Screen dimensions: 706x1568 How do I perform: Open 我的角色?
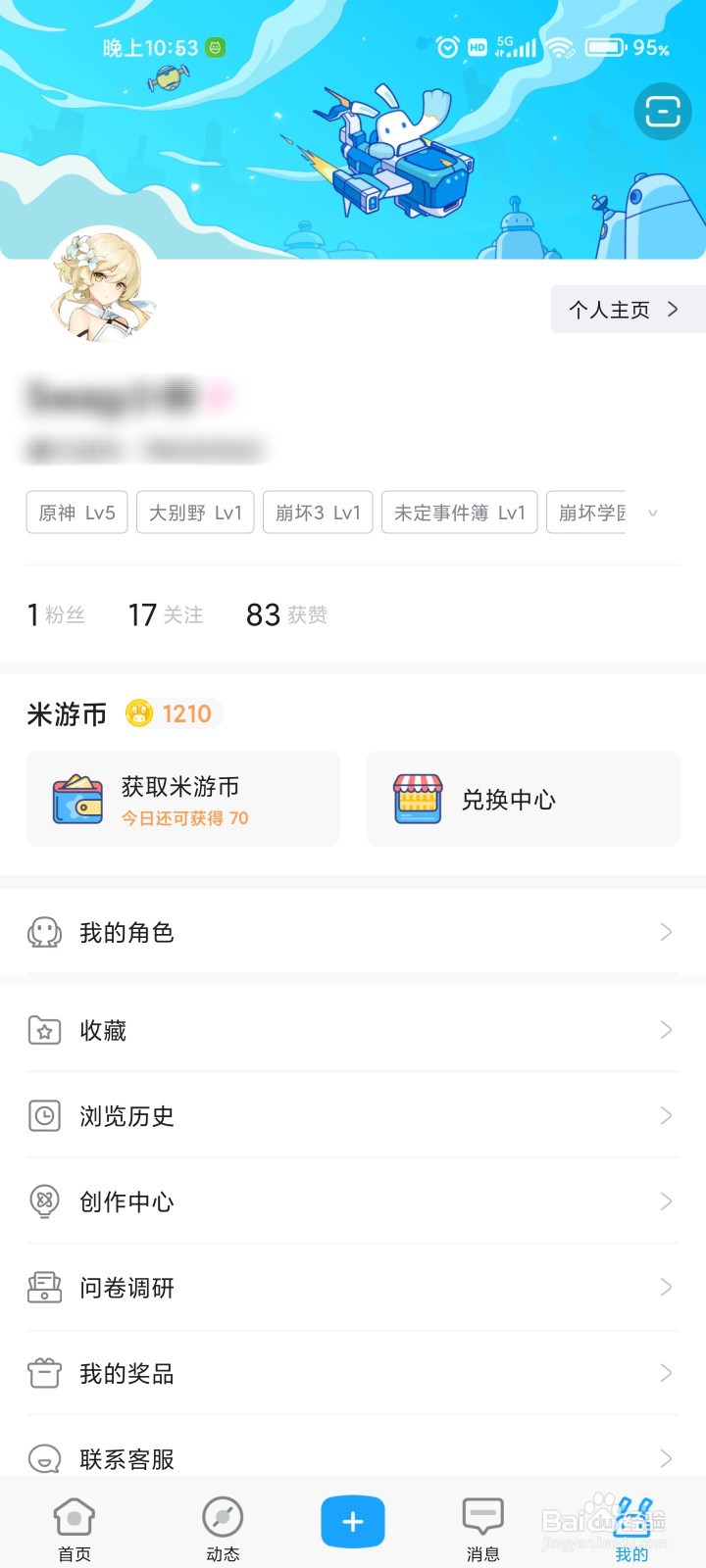[x=352, y=932]
